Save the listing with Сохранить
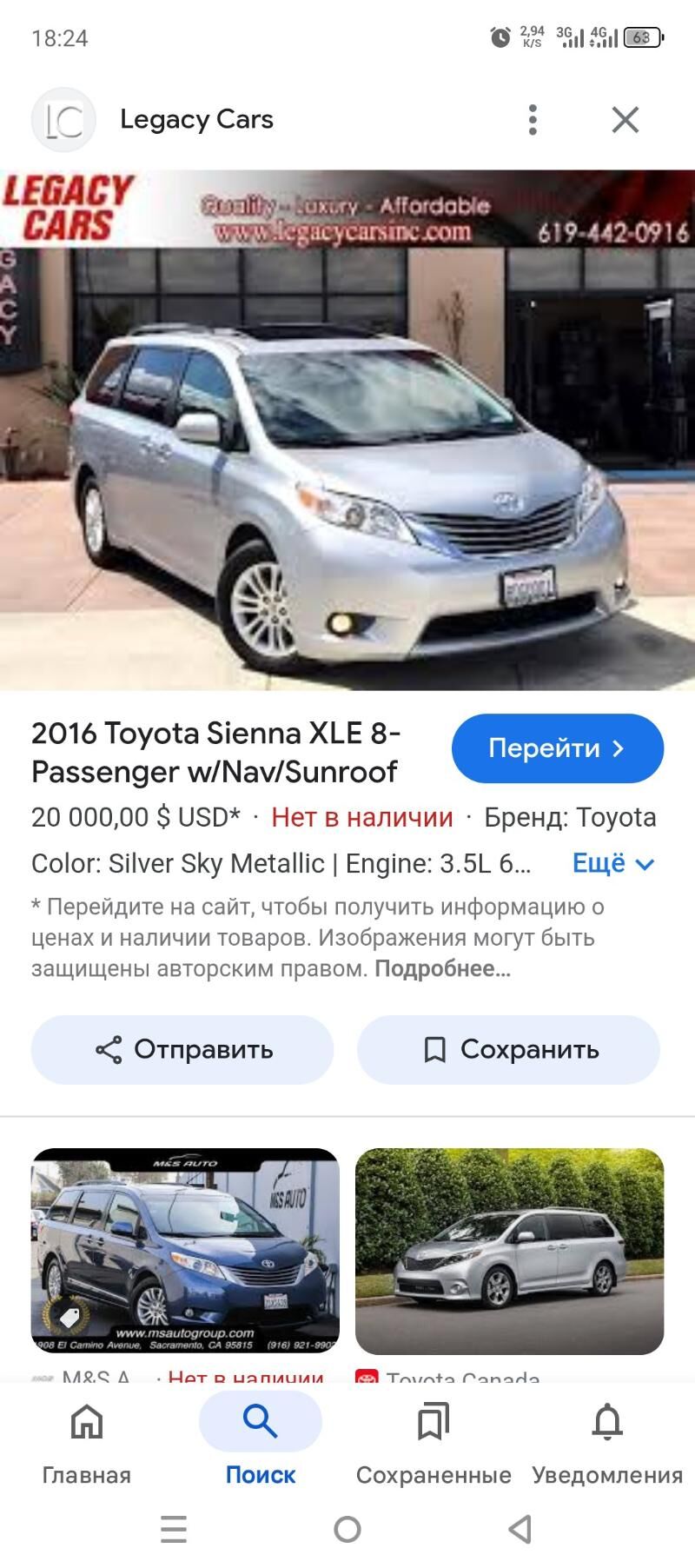This screenshot has height=1568, width=695. (509, 1049)
